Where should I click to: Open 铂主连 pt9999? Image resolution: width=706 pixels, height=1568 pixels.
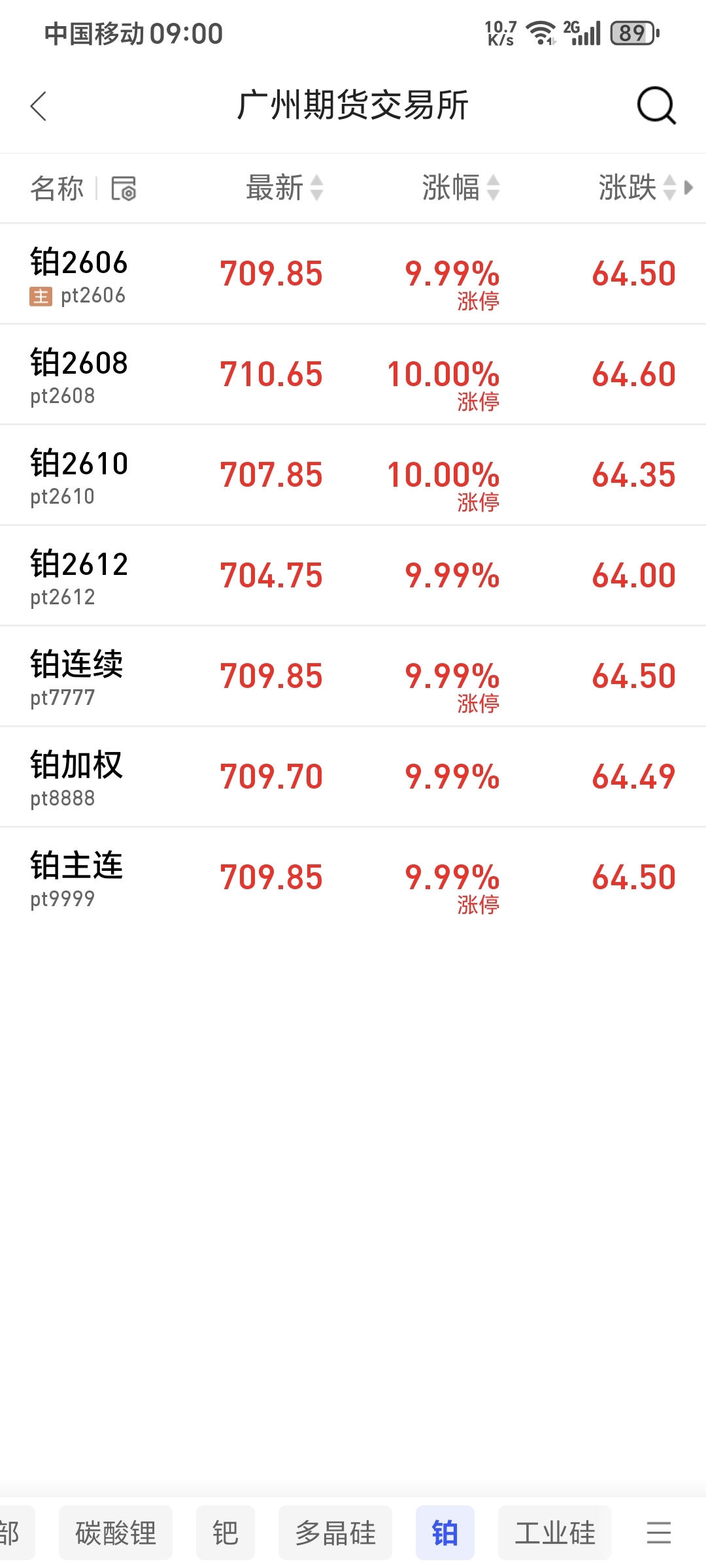[x=353, y=877]
